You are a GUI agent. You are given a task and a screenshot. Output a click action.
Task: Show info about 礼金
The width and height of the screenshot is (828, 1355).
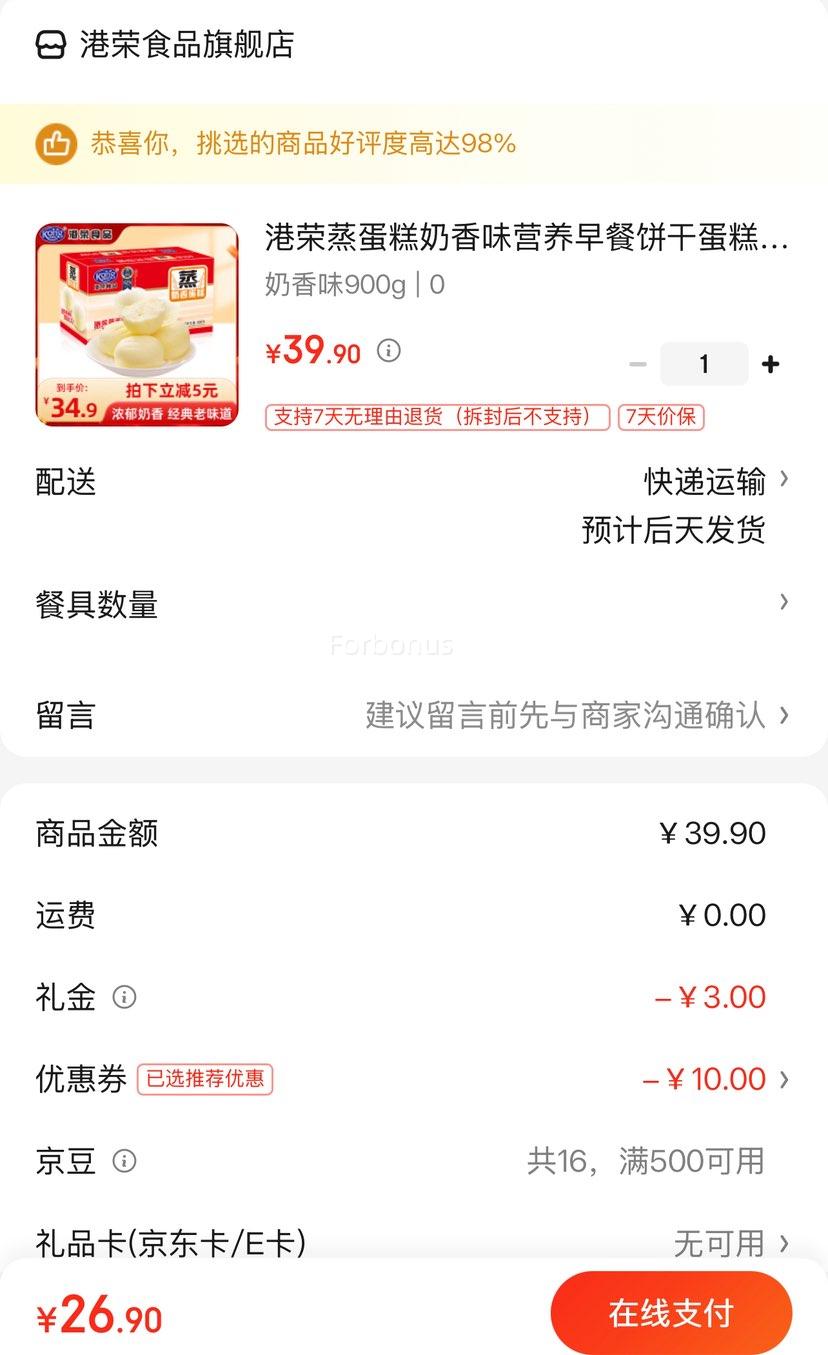[124, 997]
